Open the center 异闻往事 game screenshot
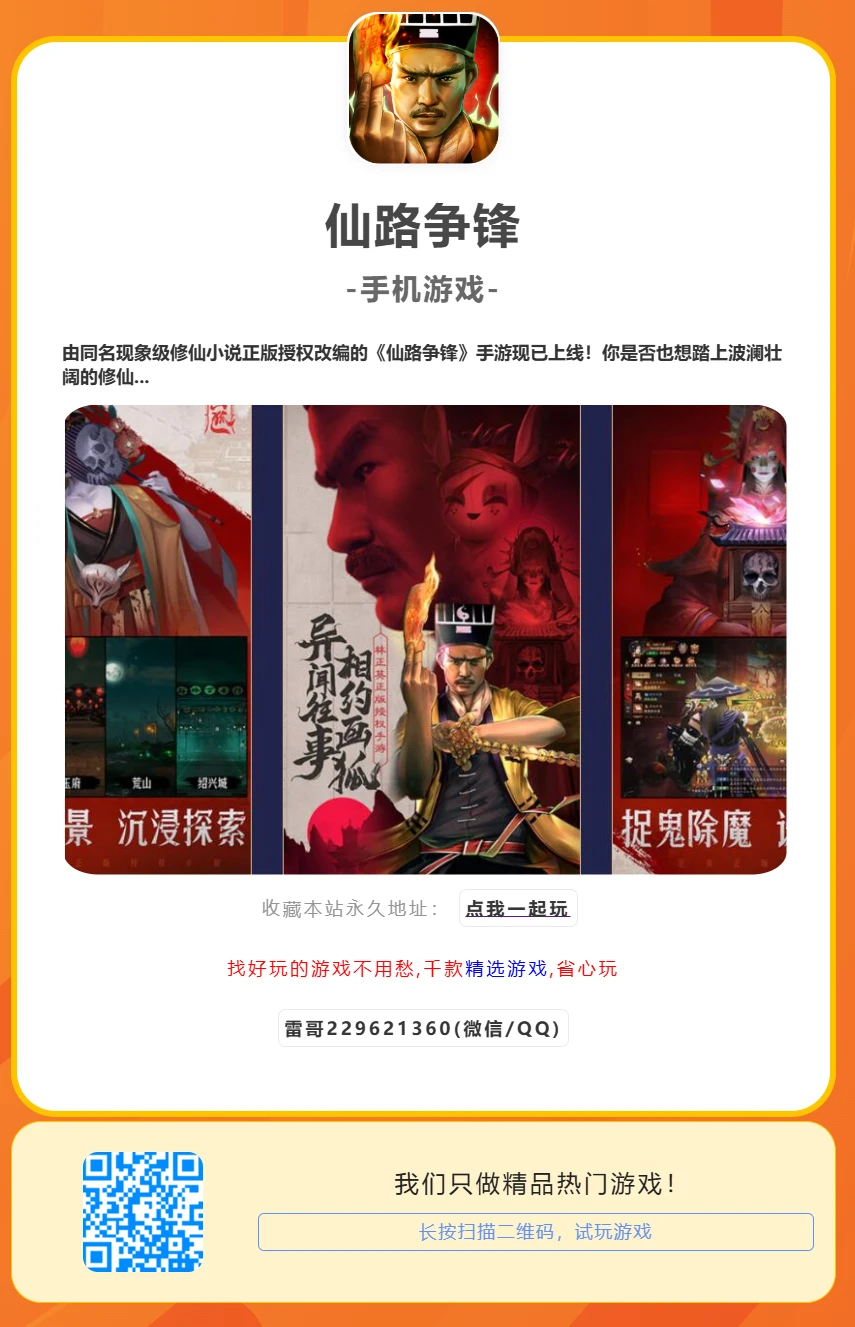855x1327 pixels. click(x=431, y=640)
